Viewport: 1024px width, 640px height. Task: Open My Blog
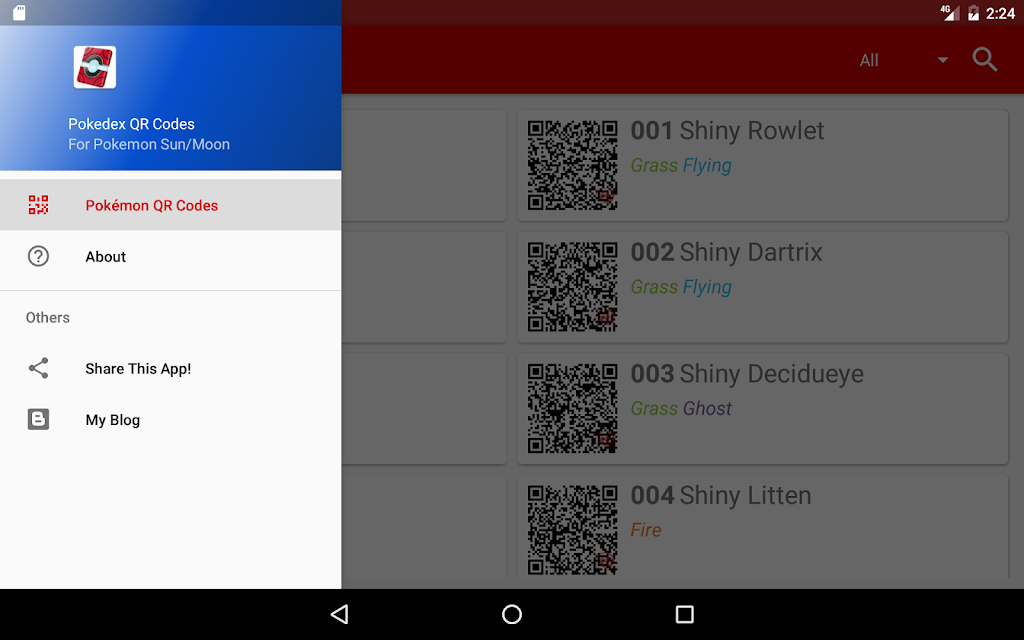pyautogui.click(x=170, y=420)
